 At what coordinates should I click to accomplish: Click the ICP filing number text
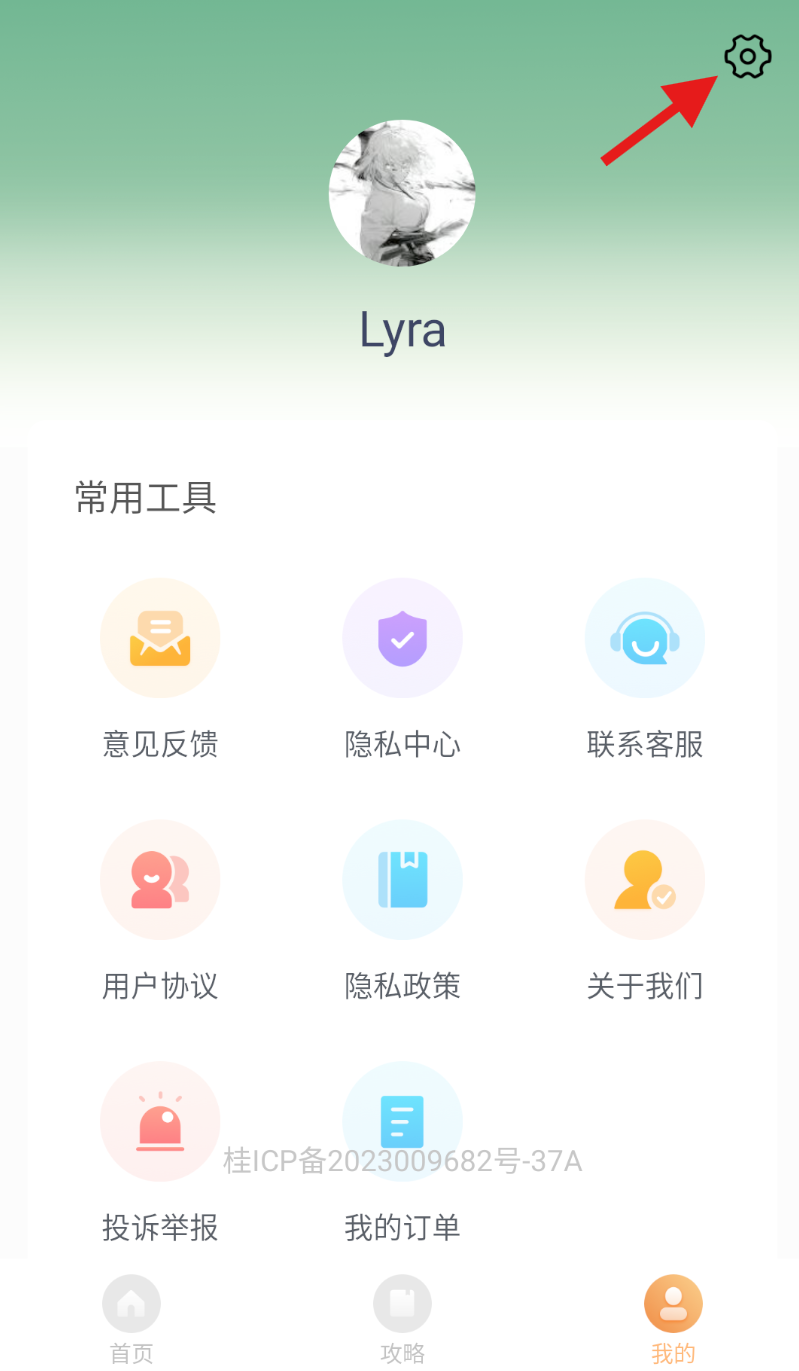point(403,1161)
